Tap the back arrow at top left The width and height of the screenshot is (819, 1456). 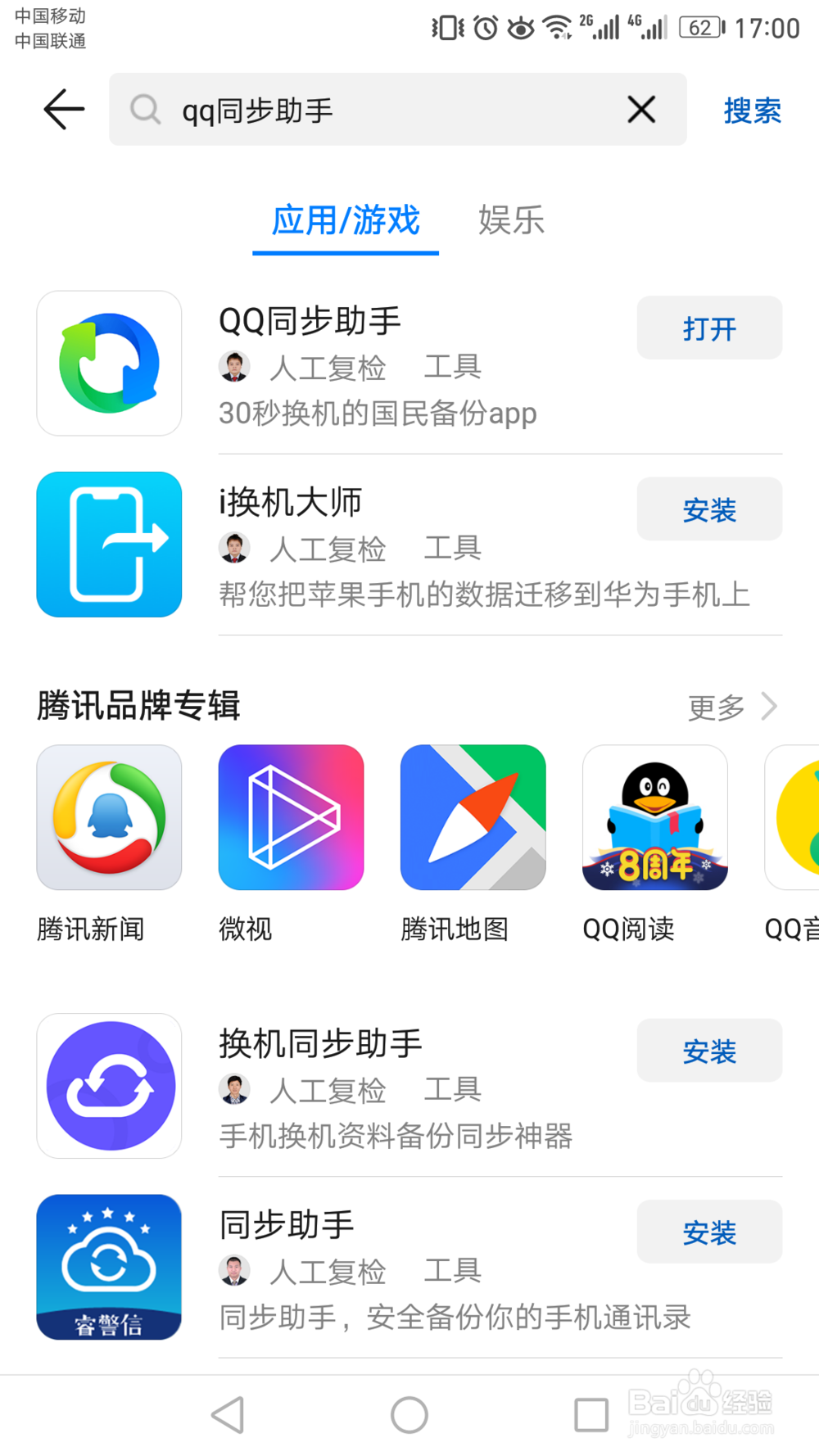click(x=63, y=109)
